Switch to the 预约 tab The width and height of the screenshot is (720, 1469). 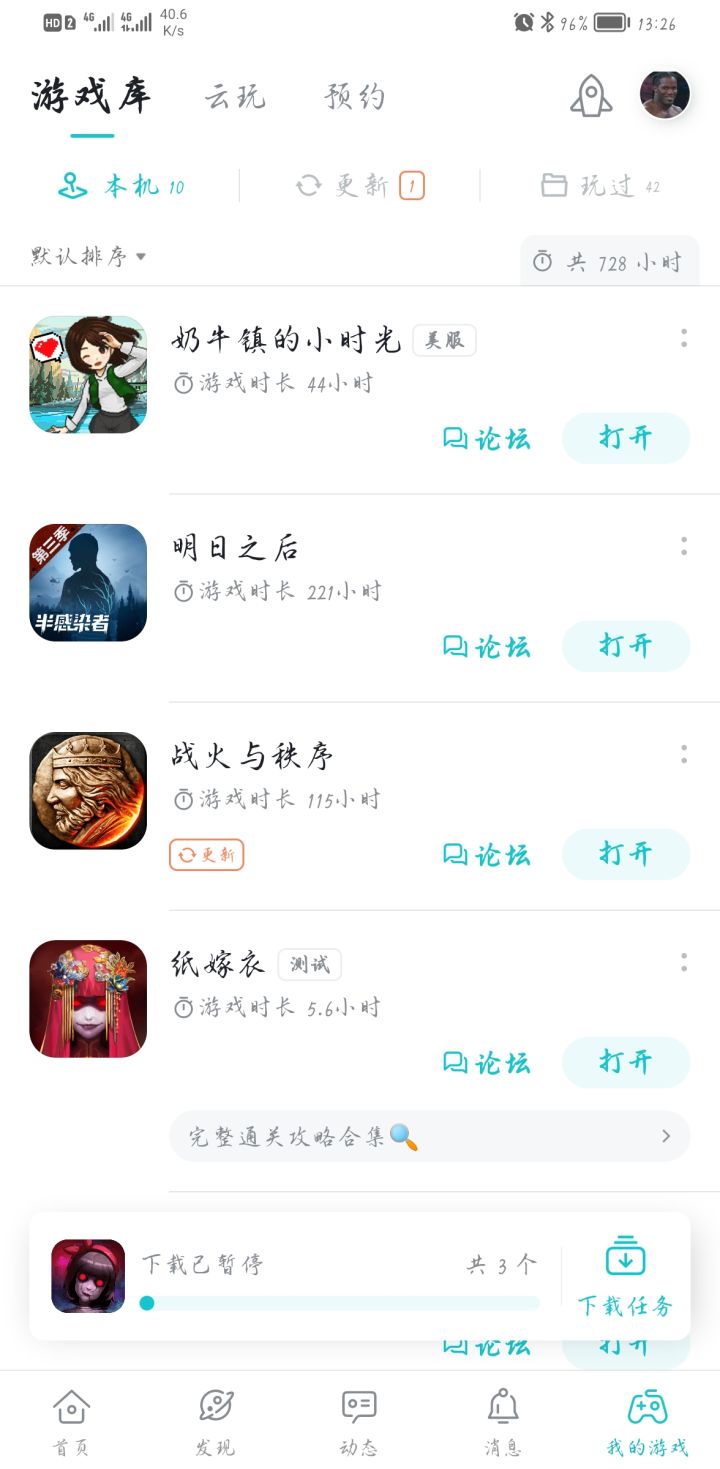[355, 97]
